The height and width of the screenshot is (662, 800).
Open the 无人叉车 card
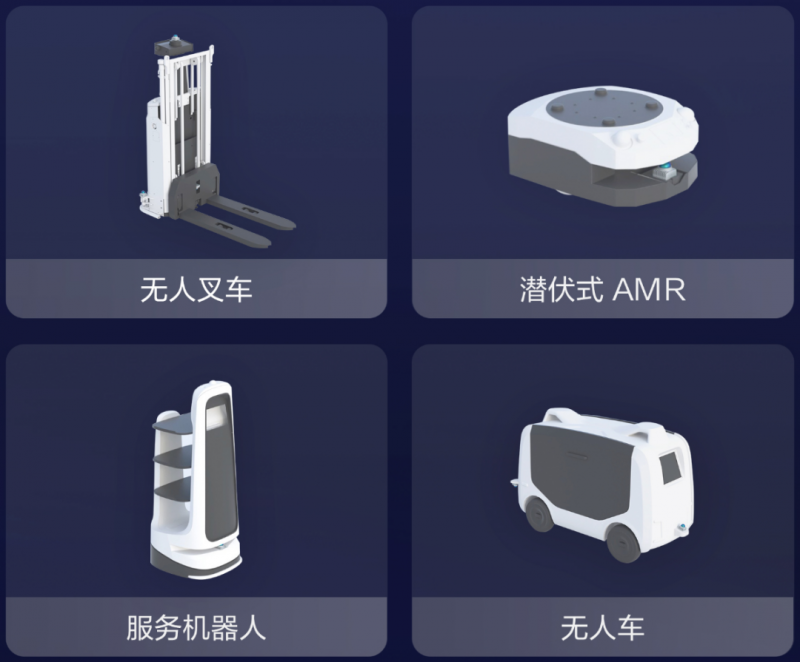point(196,162)
